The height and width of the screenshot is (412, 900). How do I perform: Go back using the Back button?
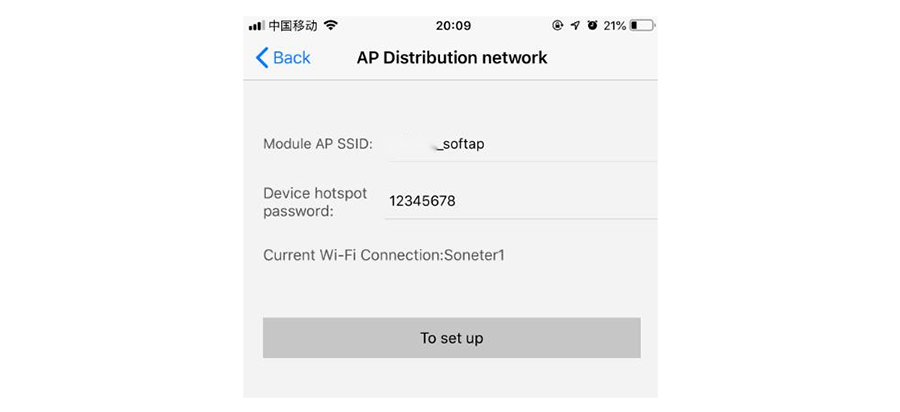pyautogui.click(x=283, y=57)
